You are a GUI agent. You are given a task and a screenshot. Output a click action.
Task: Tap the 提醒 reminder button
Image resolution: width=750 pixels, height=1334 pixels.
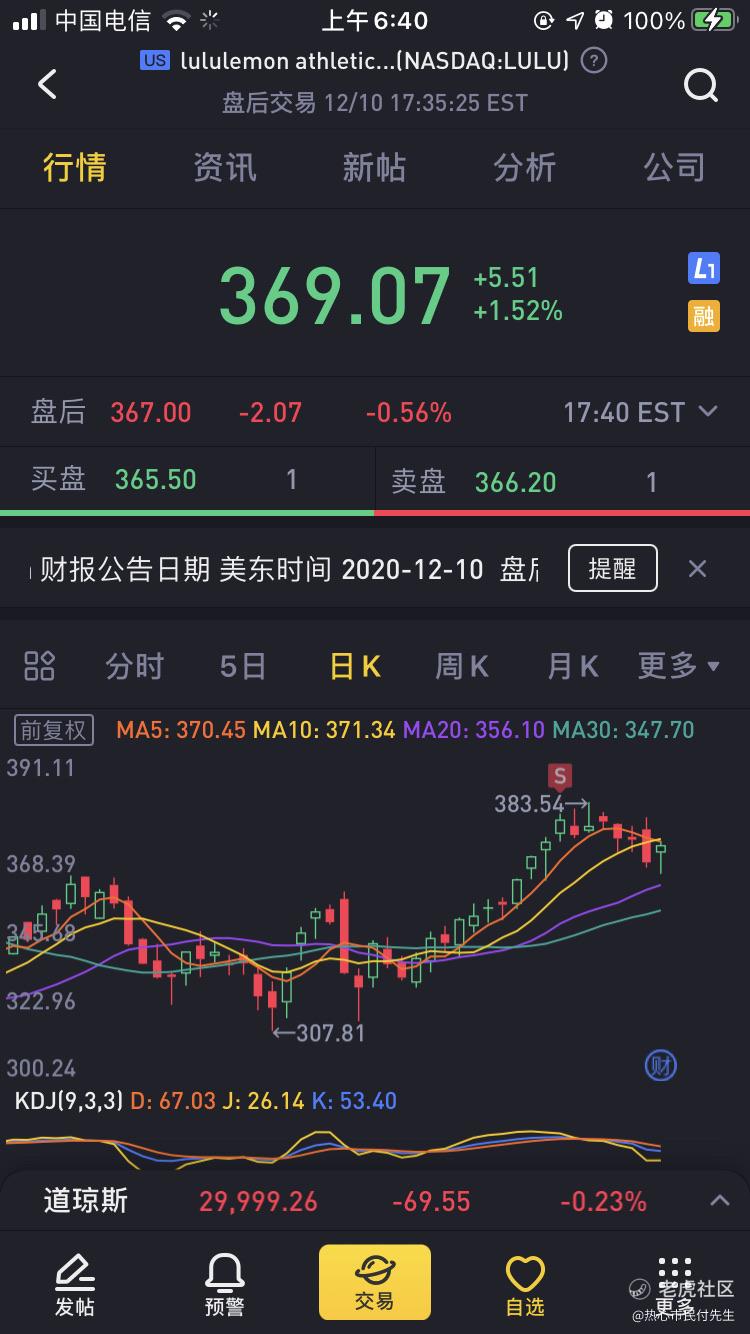[612, 569]
